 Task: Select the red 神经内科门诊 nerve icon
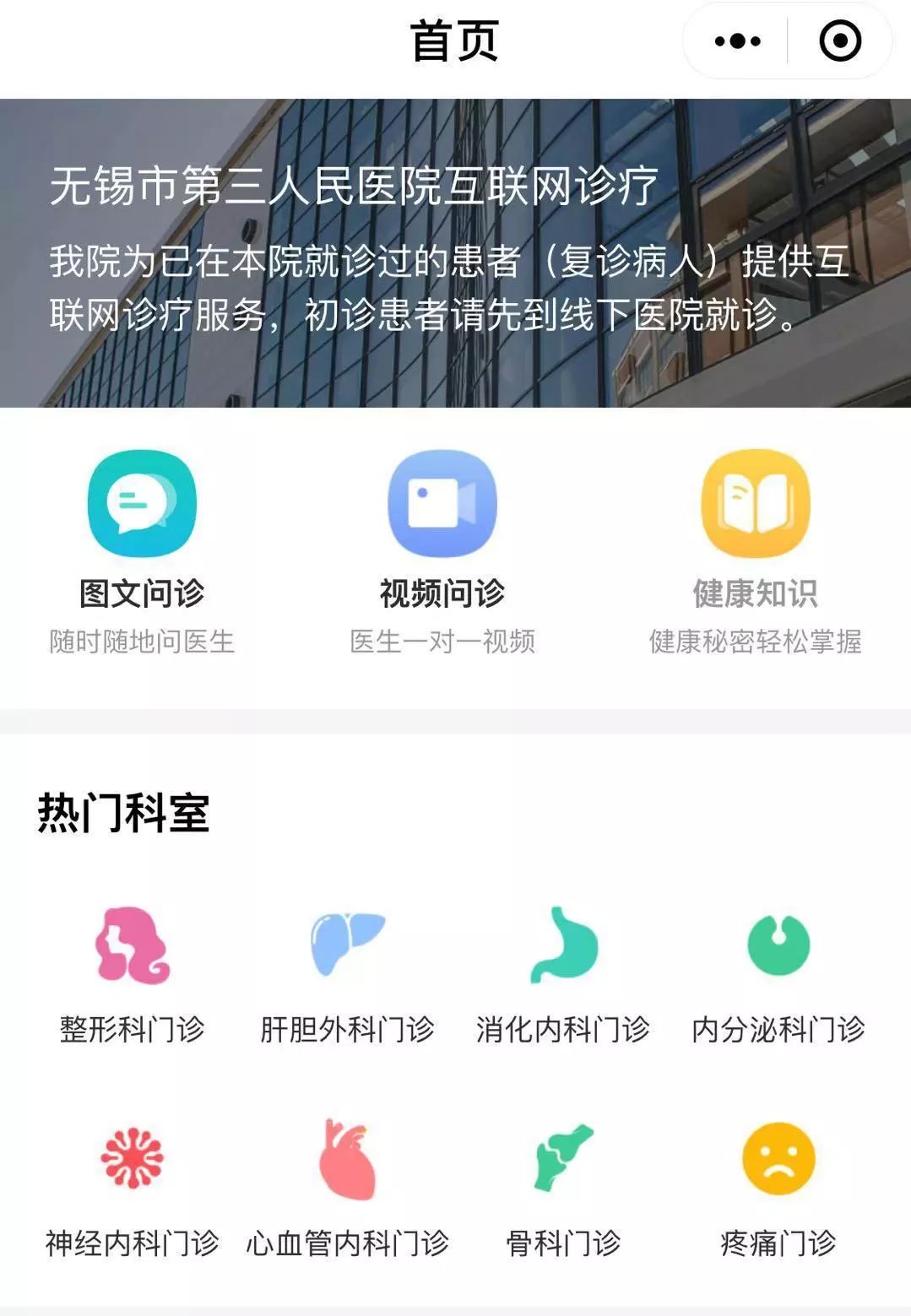(131, 1156)
